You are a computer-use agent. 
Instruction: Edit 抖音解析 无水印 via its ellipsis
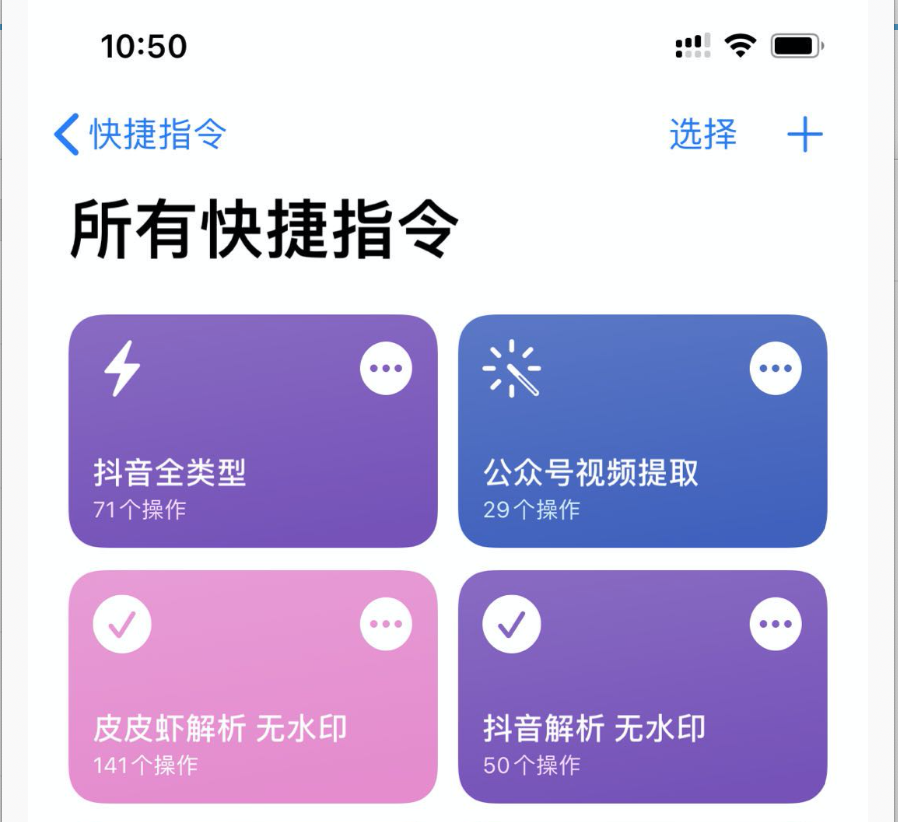pyautogui.click(x=775, y=624)
